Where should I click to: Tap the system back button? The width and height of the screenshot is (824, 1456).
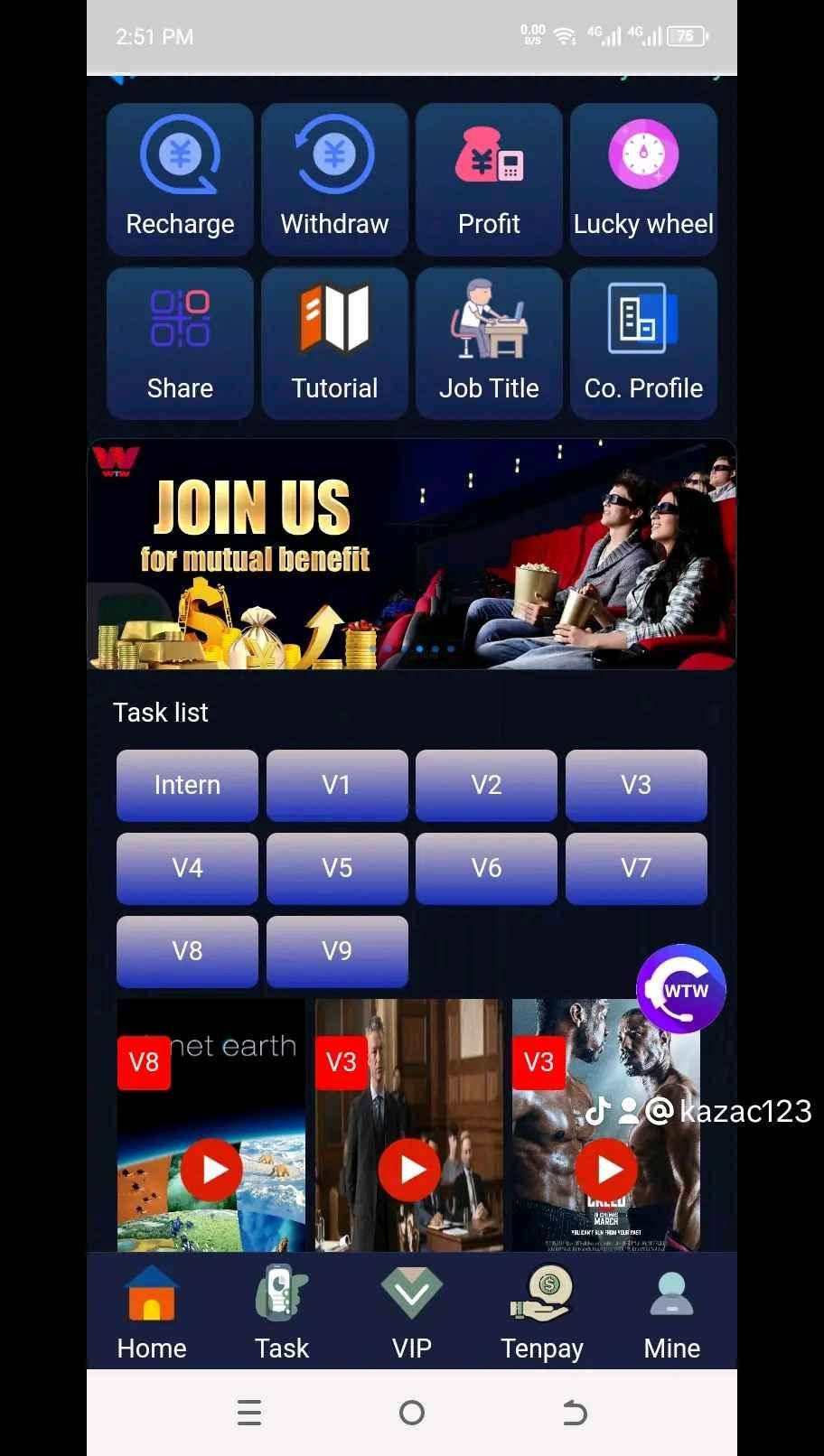(x=575, y=1413)
